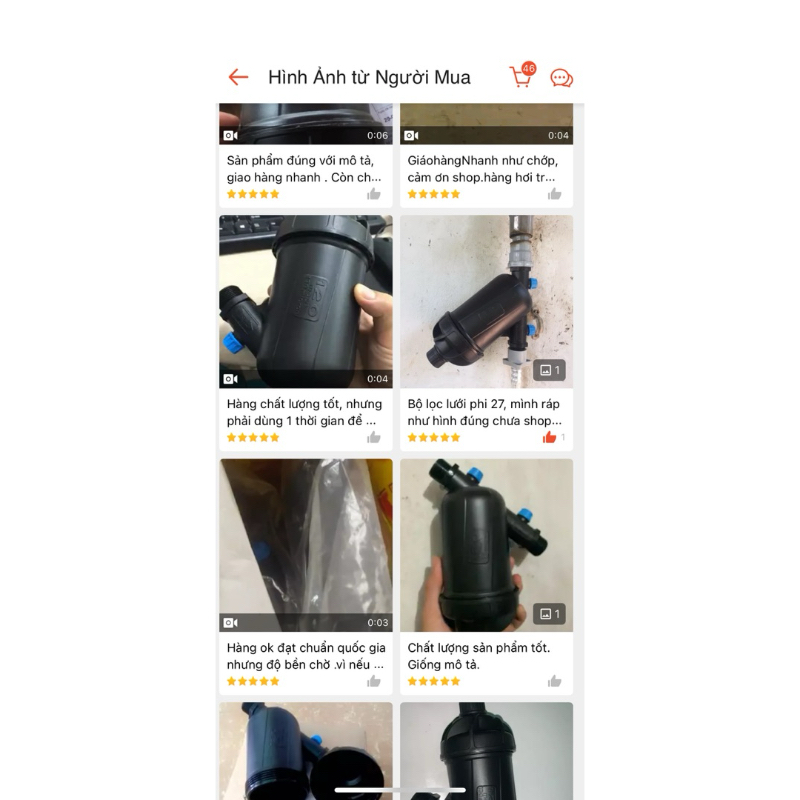Play review video 'Hàng chất lượng tốt'

(306, 301)
